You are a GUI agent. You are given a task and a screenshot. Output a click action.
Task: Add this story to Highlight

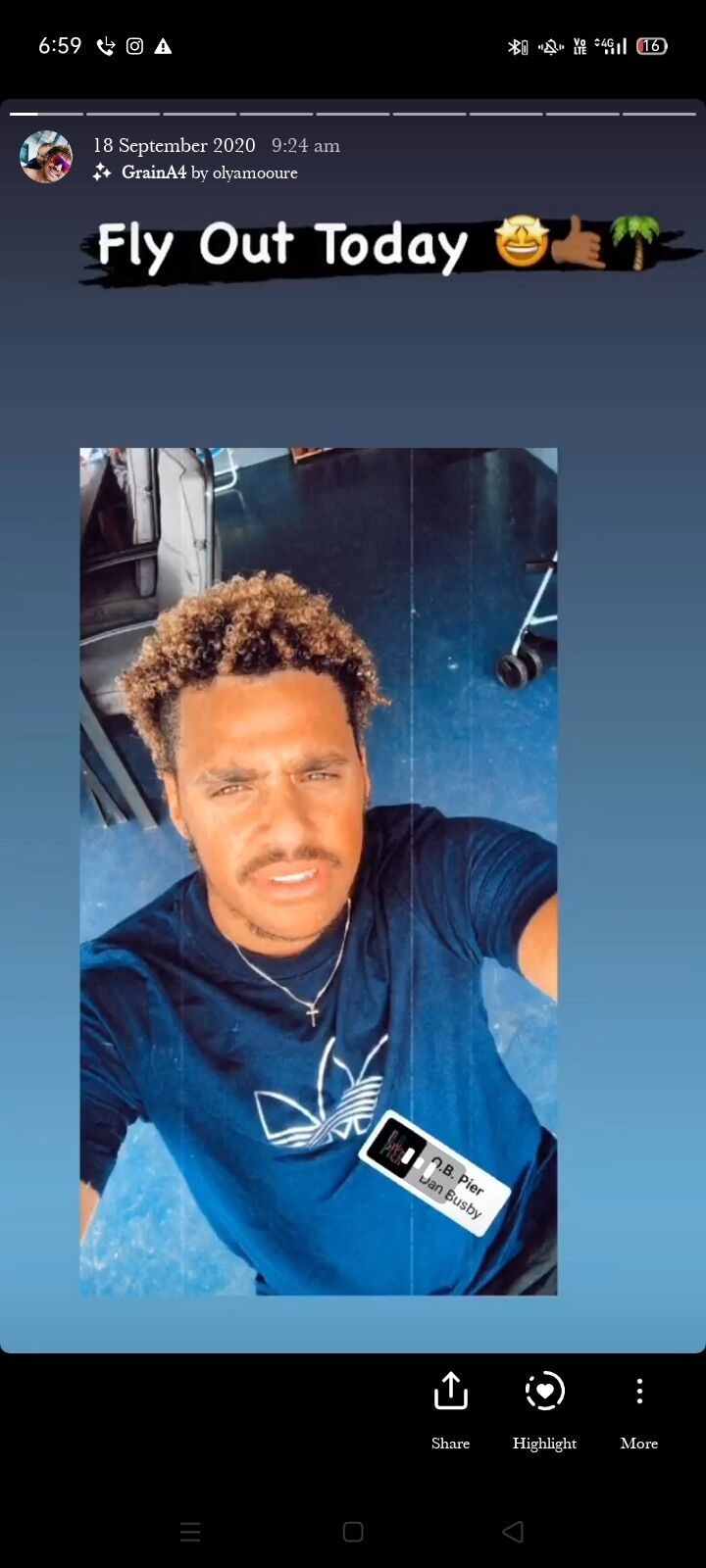(x=544, y=1407)
